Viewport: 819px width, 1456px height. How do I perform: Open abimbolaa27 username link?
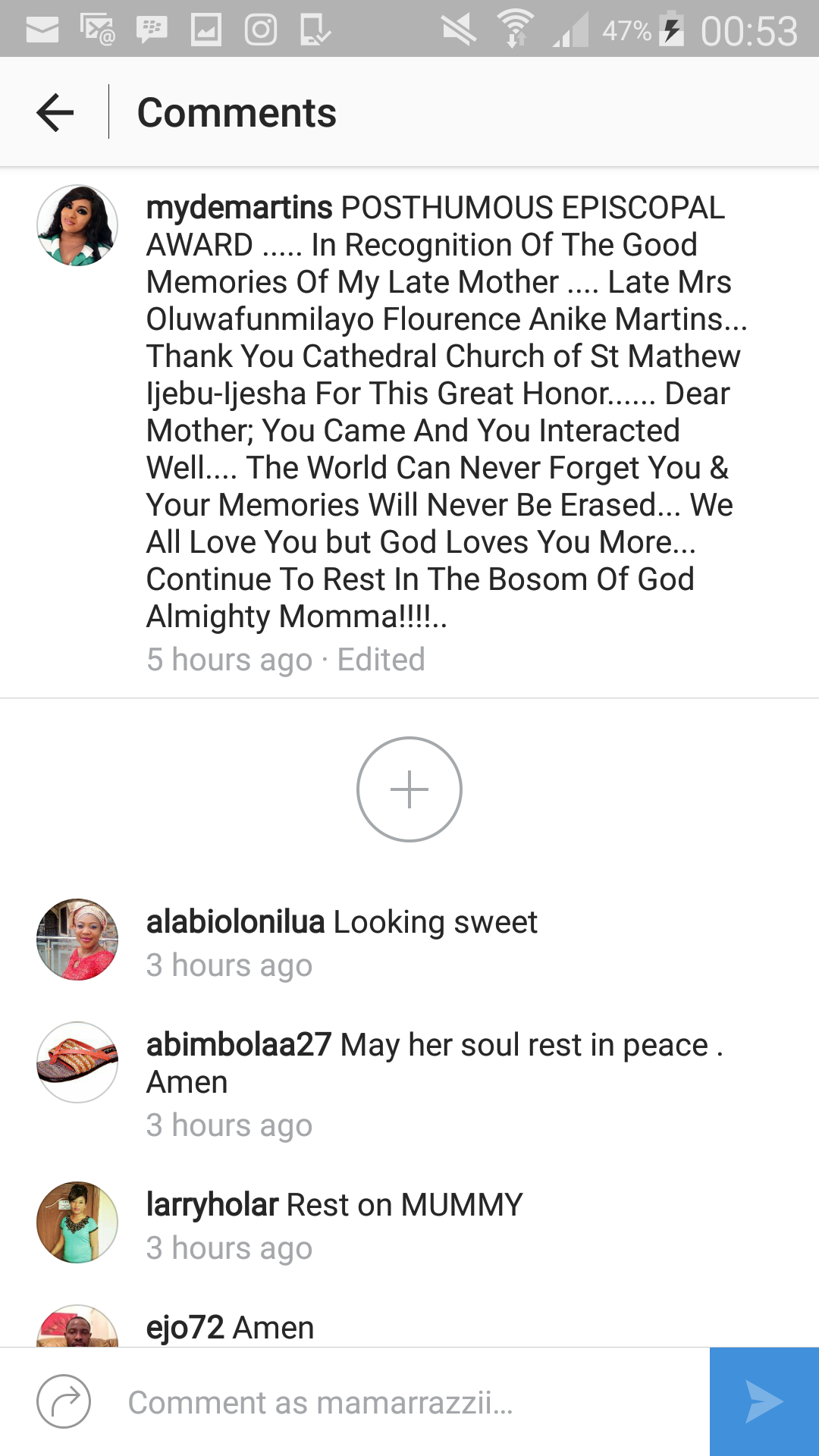click(x=239, y=1045)
